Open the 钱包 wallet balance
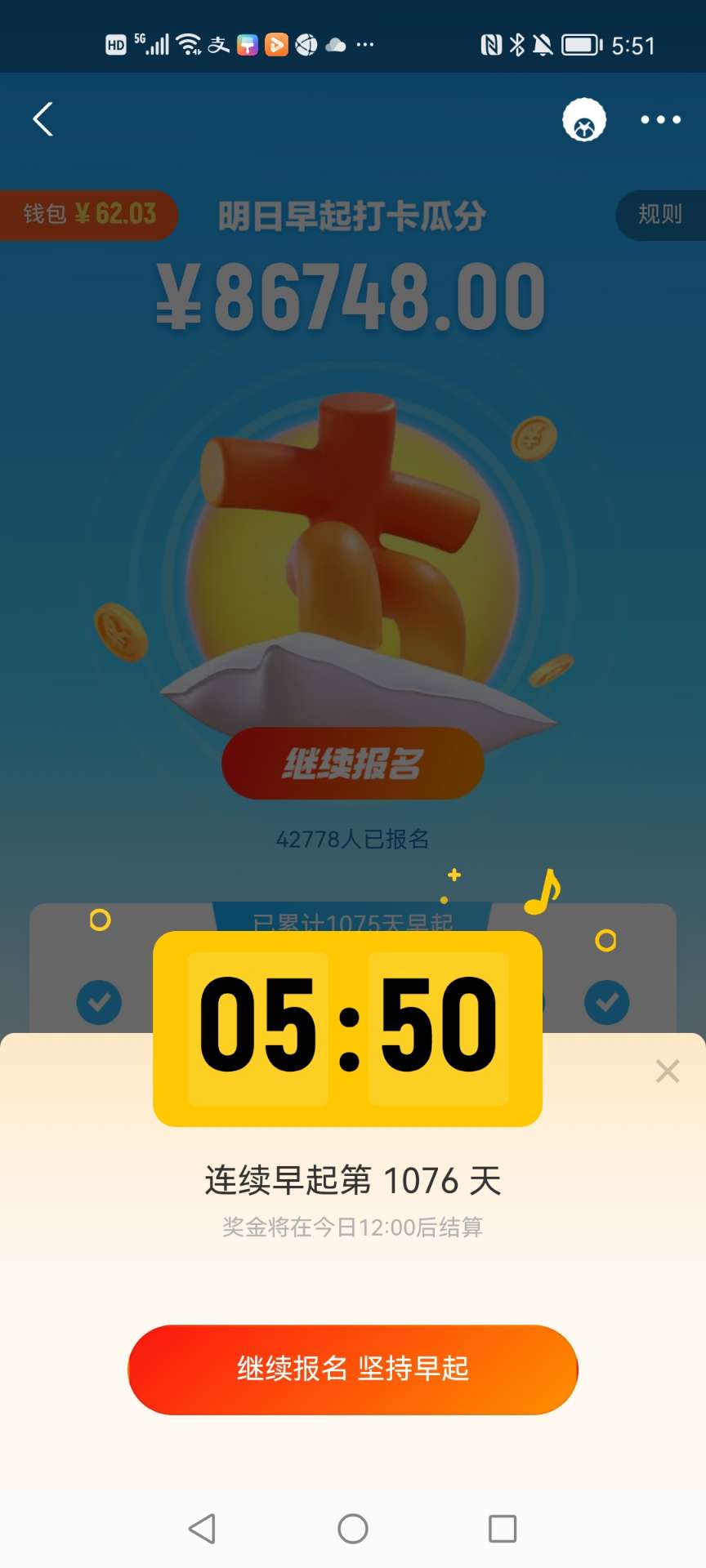 (x=88, y=215)
